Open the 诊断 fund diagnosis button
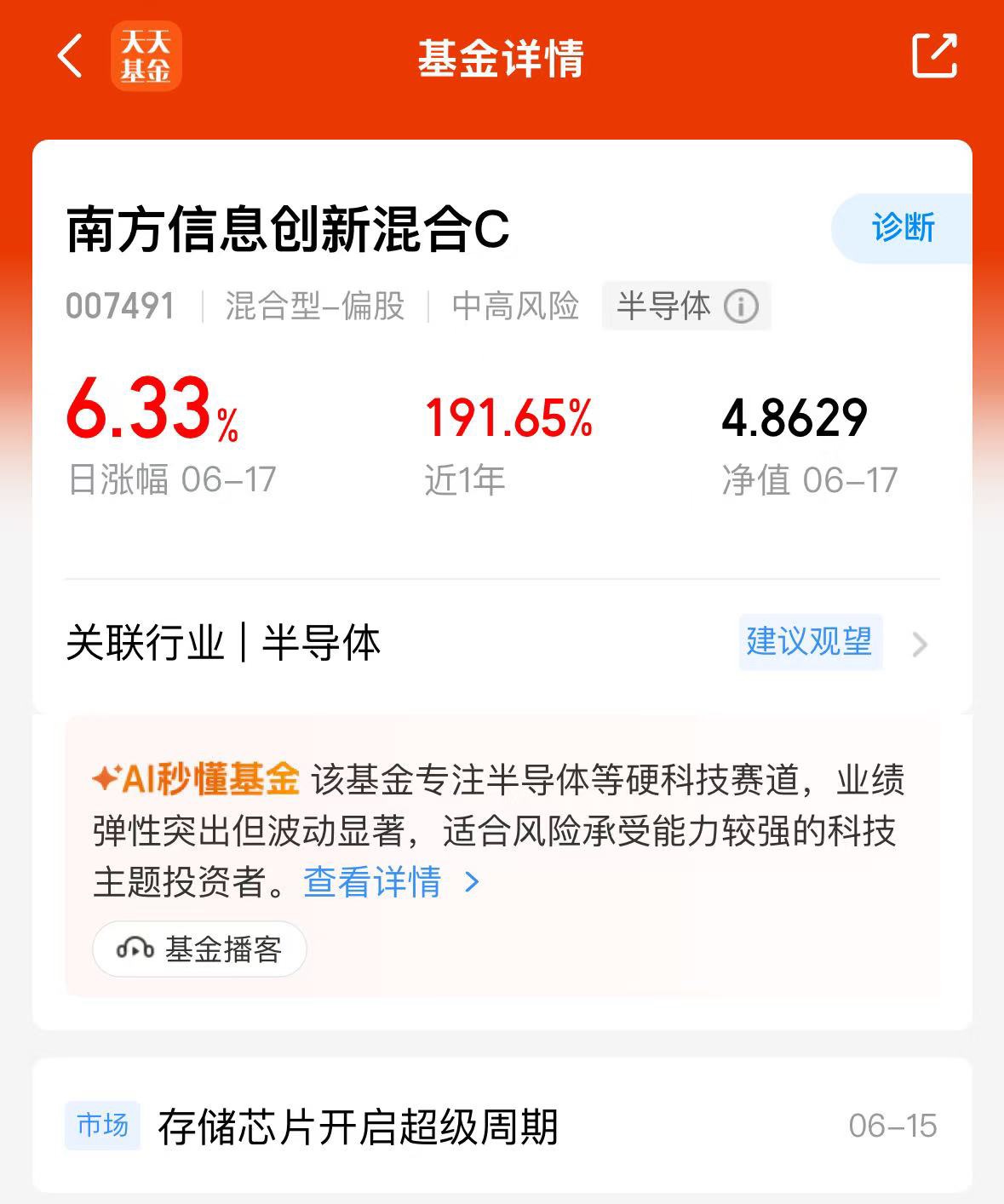This screenshot has width=1004, height=1204. [902, 228]
